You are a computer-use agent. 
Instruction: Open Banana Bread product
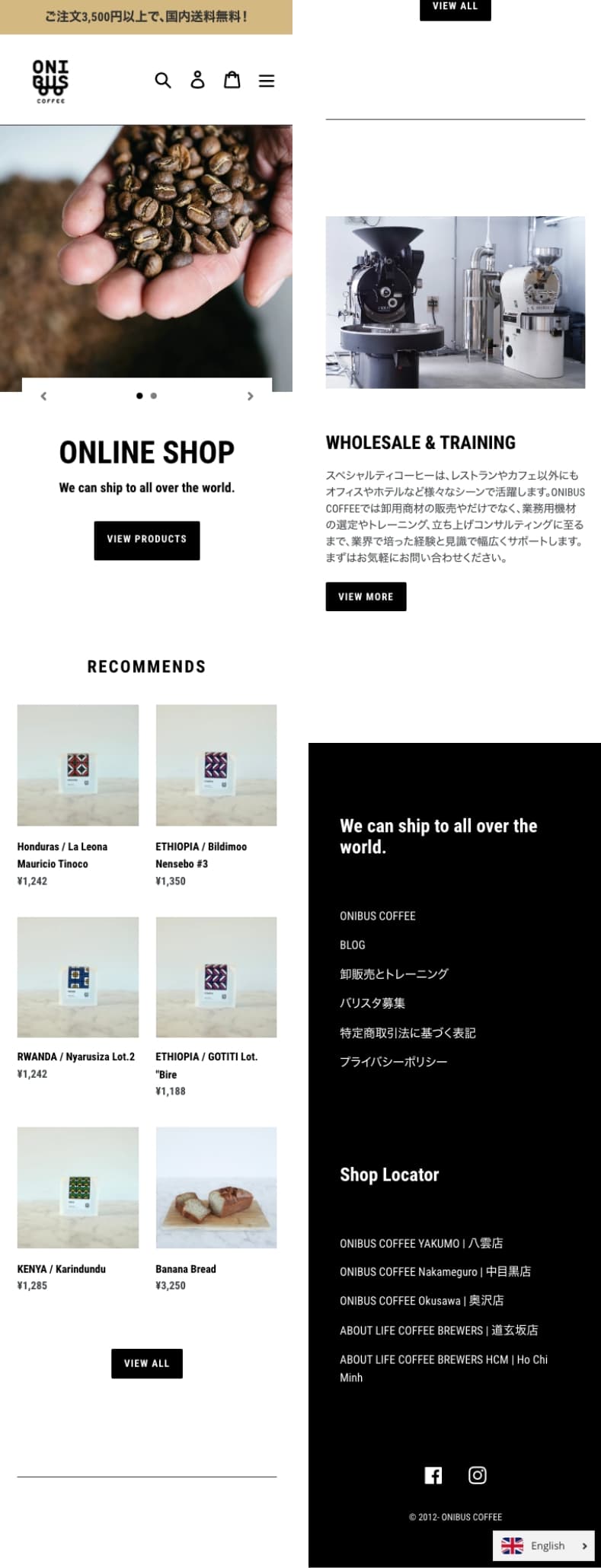pos(216,1187)
